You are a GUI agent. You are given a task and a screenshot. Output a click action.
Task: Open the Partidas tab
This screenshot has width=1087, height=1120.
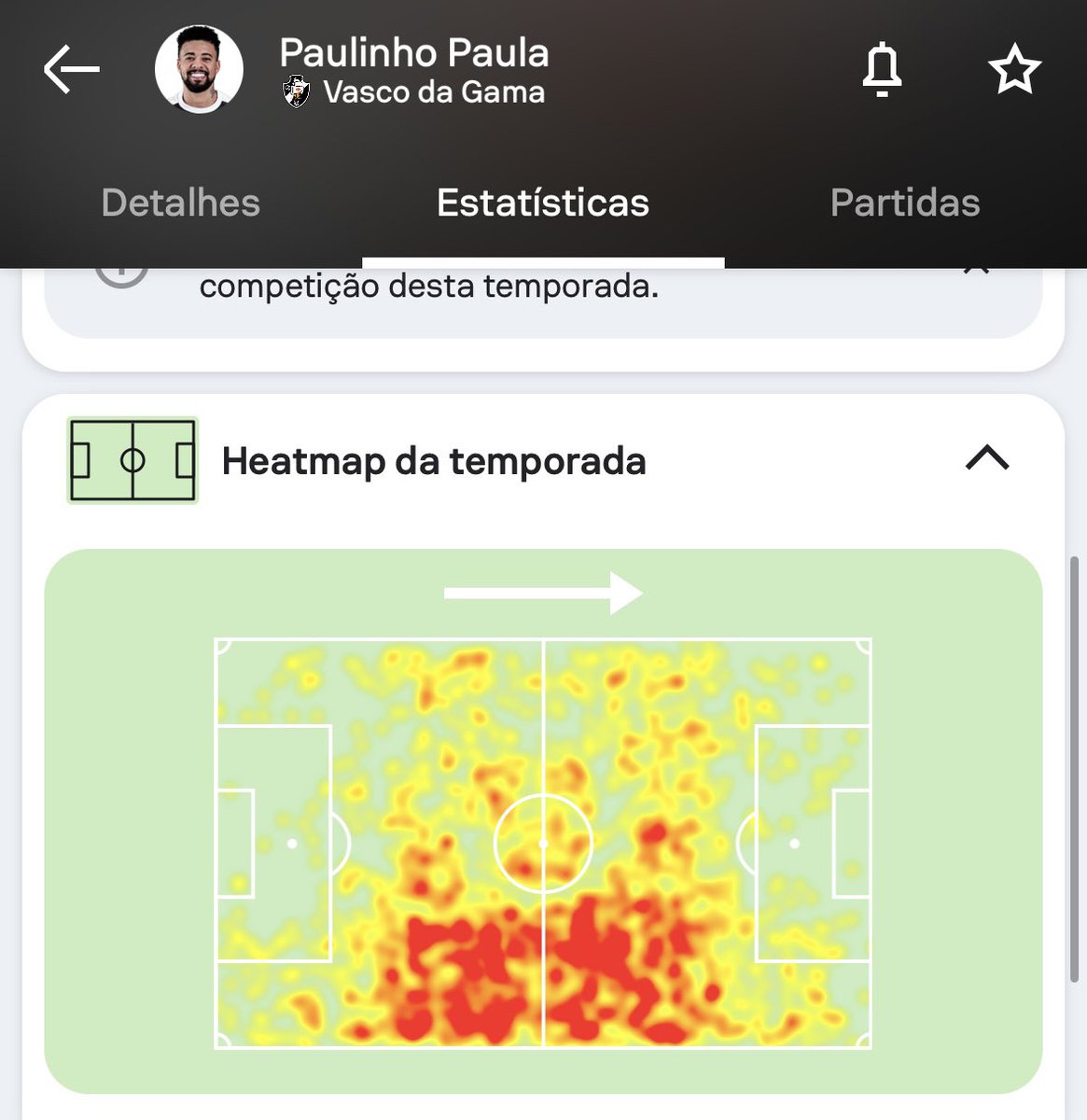pyautogui.click(x=904, y=203)
